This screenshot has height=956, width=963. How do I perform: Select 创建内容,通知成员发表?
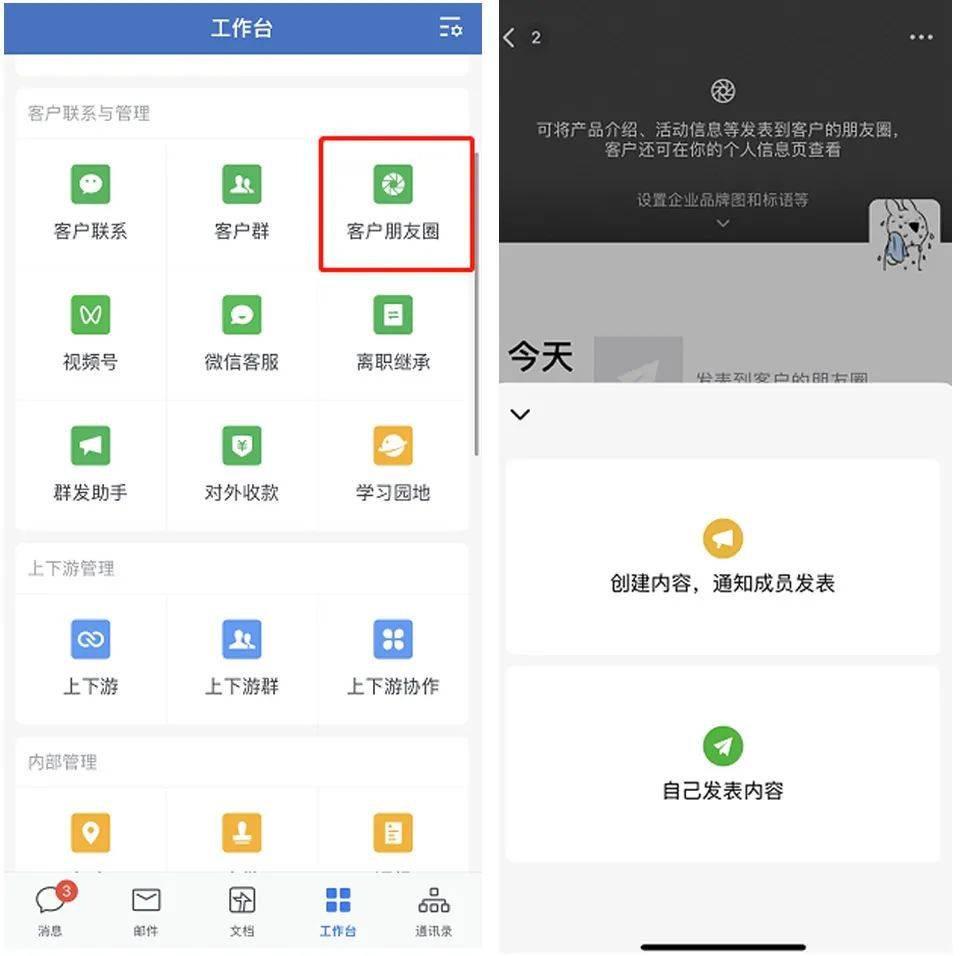pos(722,557)
